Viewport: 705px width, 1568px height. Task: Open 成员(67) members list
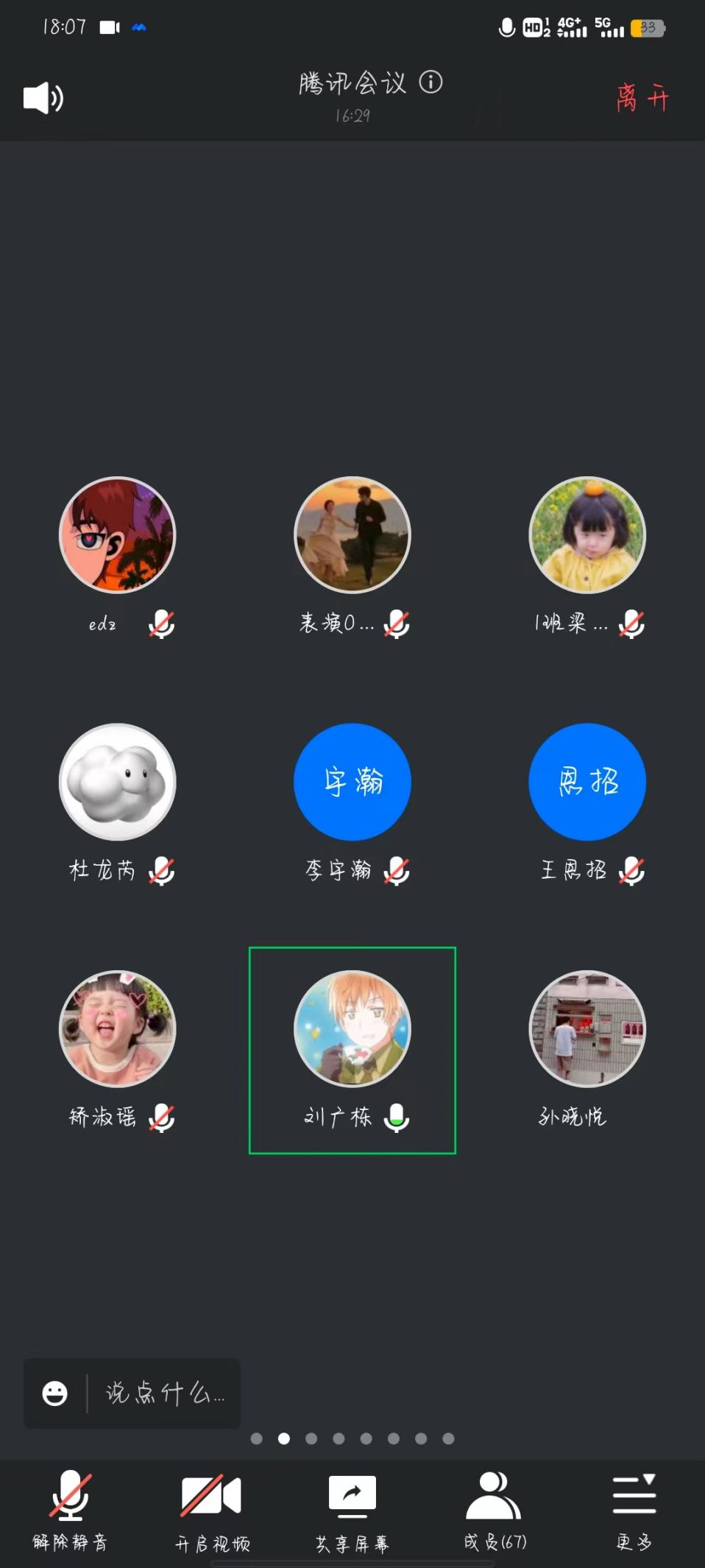click(495, 1509)
